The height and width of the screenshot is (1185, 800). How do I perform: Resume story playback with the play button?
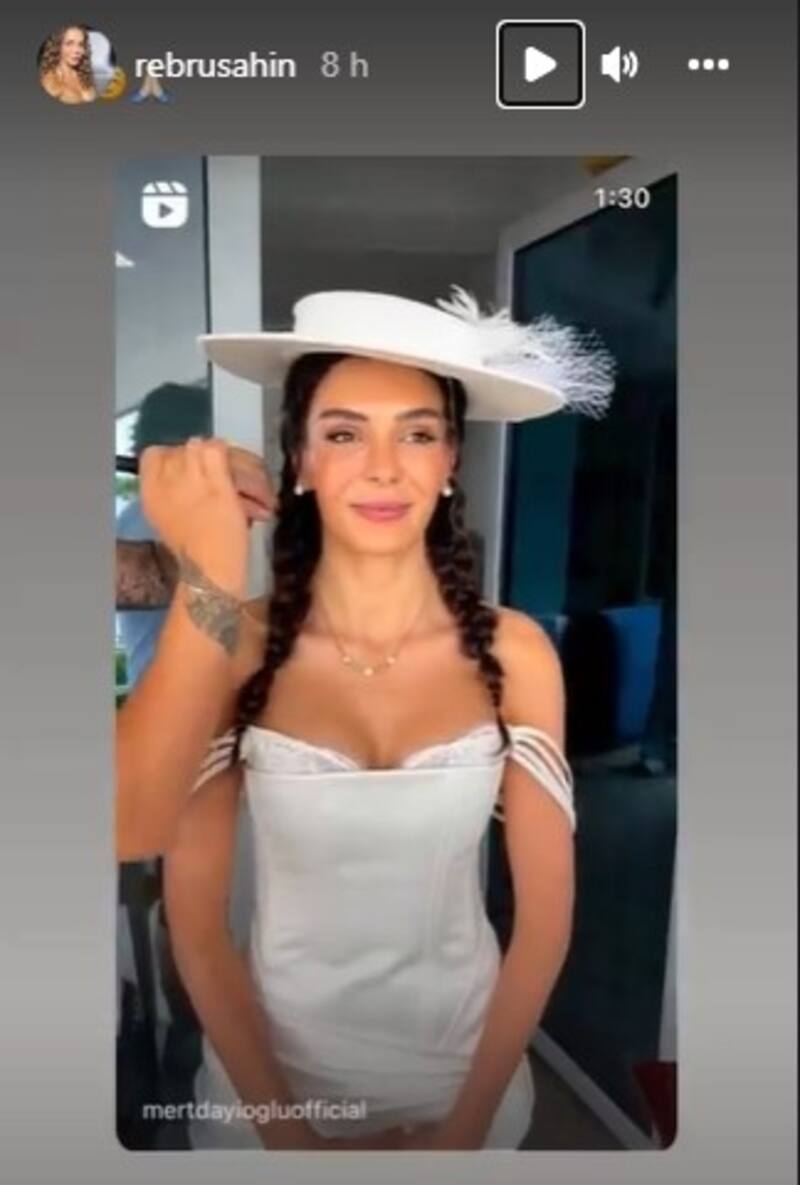[540, 65]
